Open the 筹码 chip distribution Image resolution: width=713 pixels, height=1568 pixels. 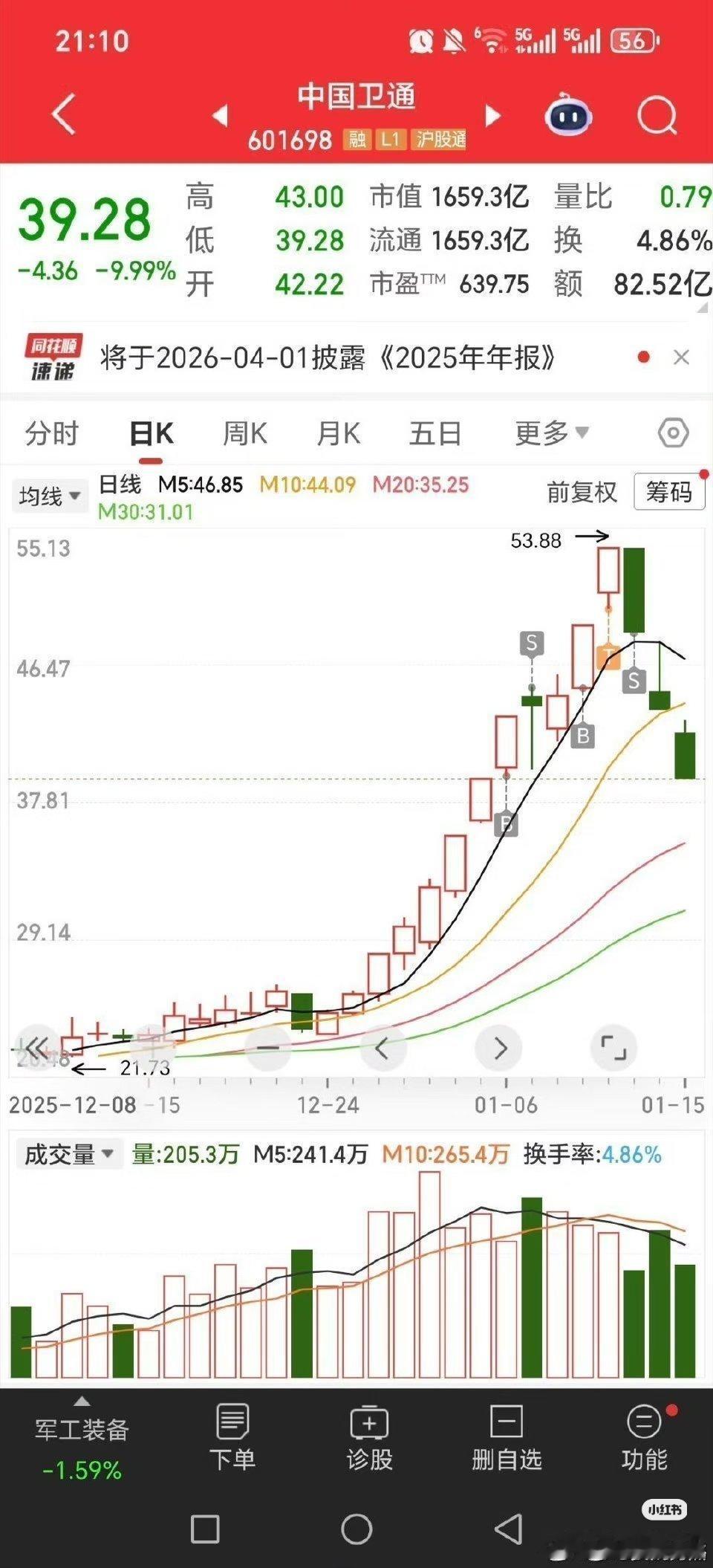(x=669, y=492)
